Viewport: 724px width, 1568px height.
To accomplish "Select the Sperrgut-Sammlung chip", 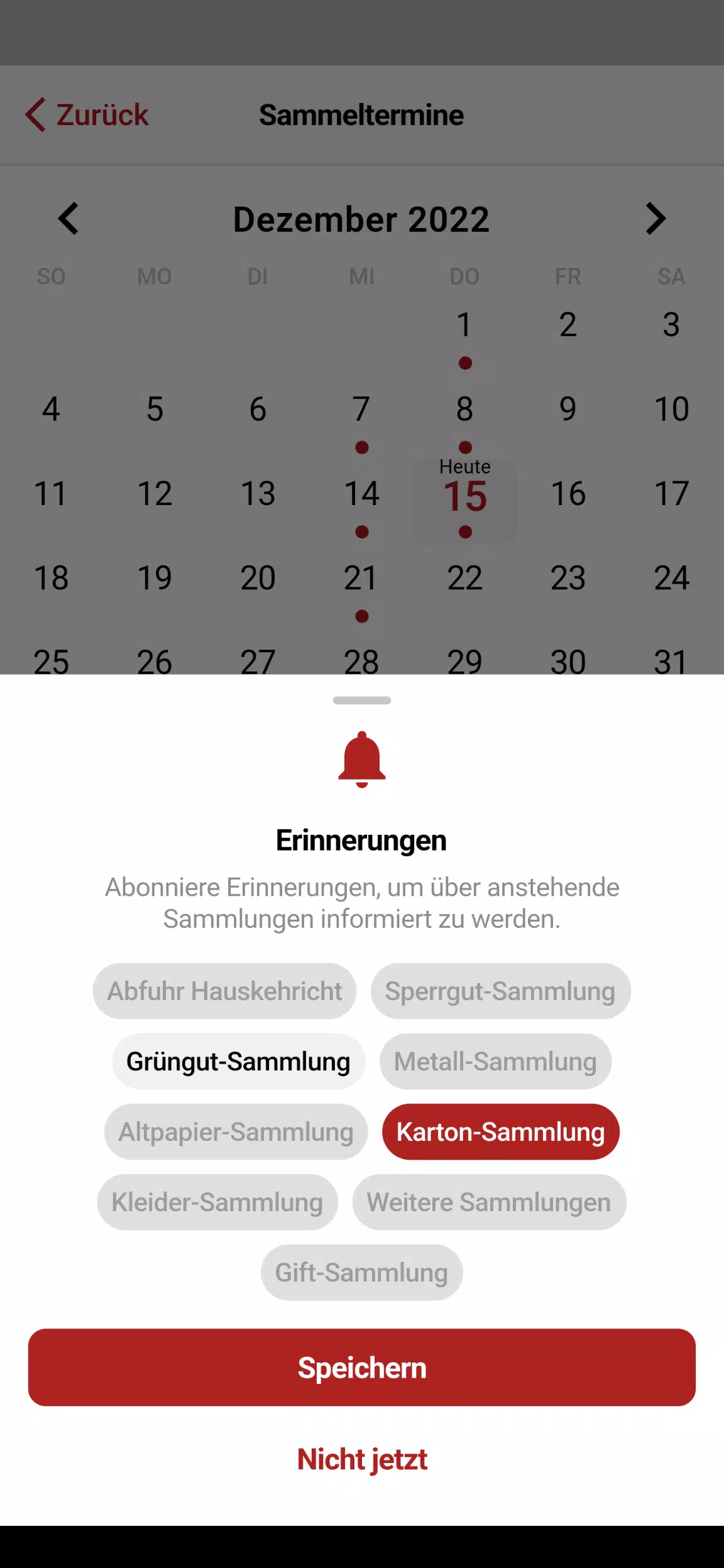I will [500, 991].
